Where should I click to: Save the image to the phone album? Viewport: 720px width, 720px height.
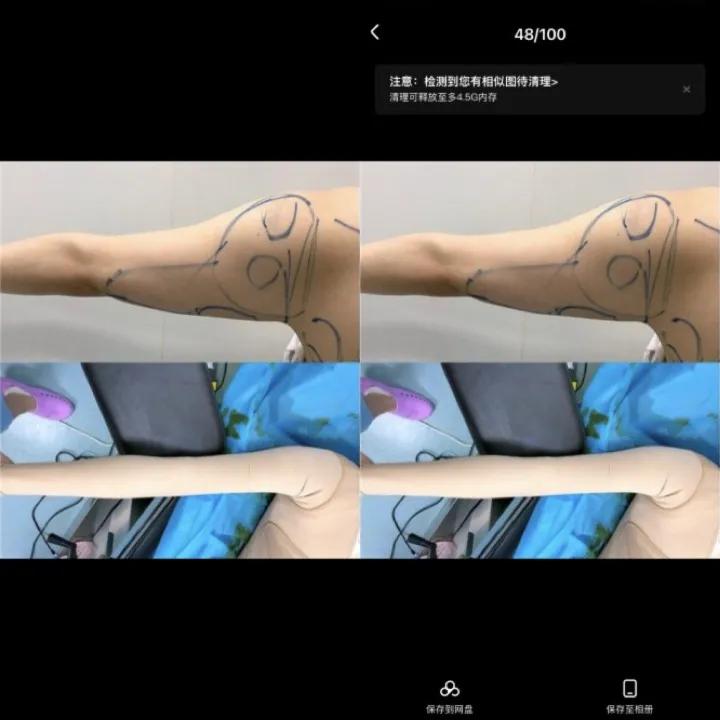[630, 694]
